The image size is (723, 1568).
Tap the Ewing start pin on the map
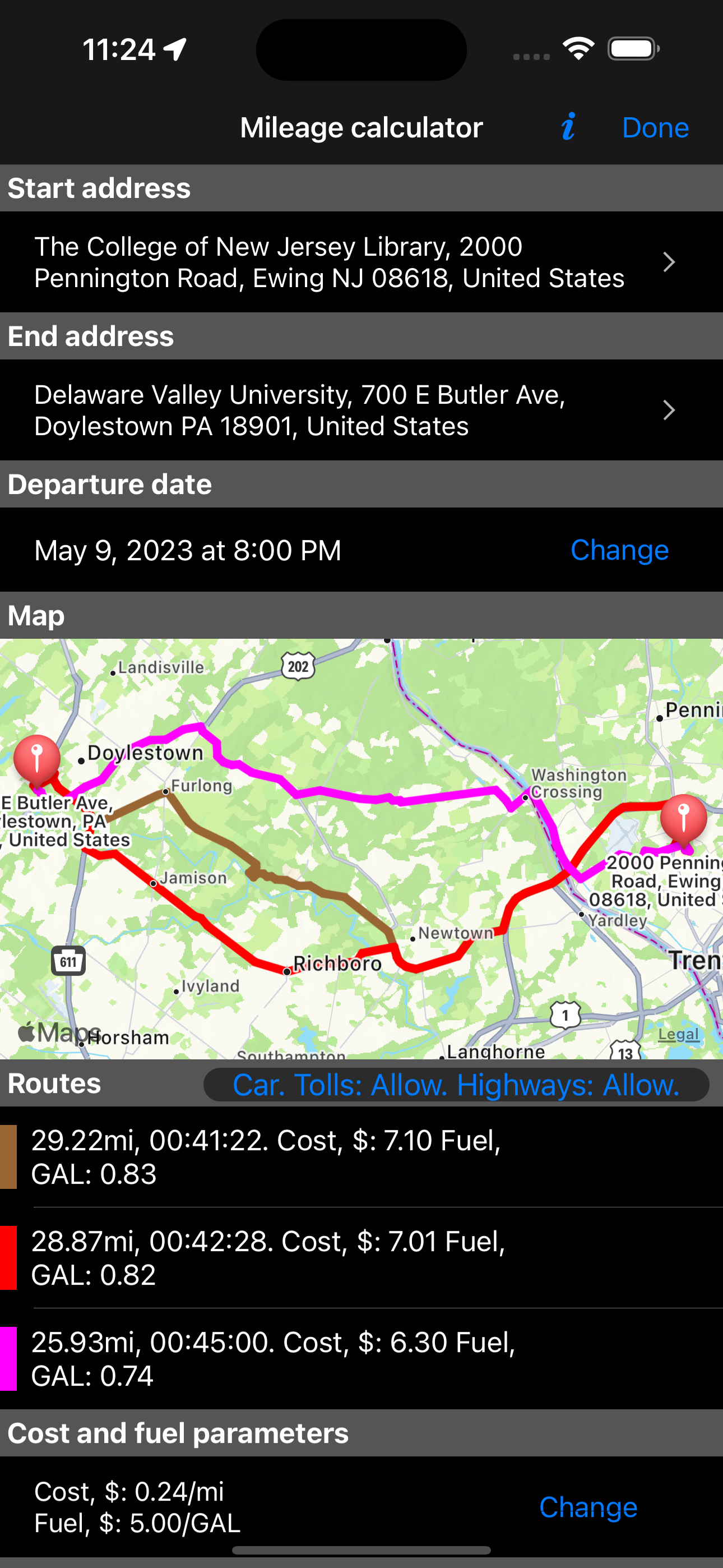click(683, 818)
